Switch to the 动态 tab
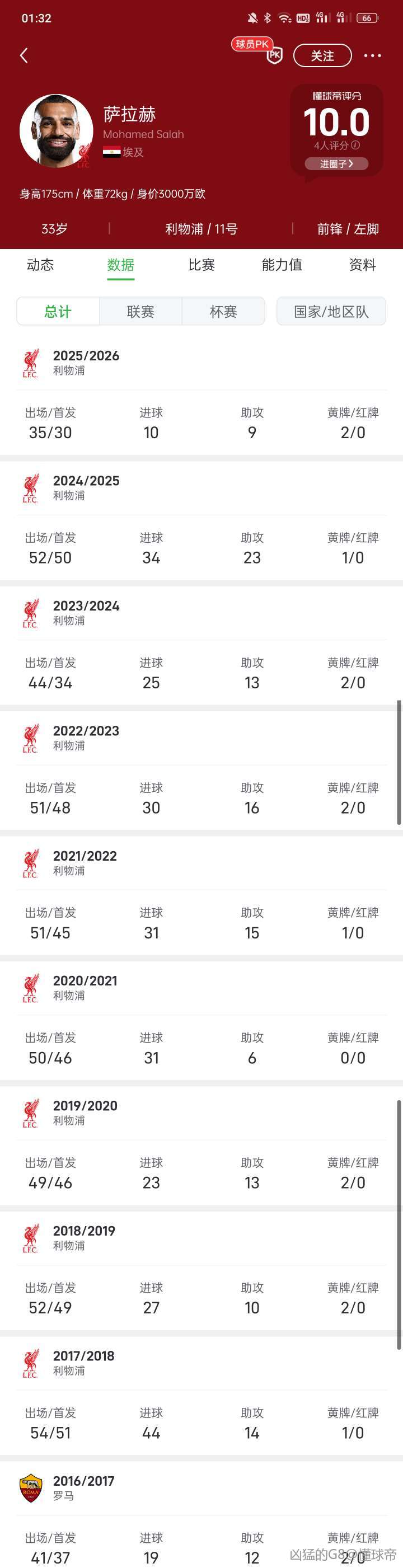403x1568 pixels. pos(40,265)
